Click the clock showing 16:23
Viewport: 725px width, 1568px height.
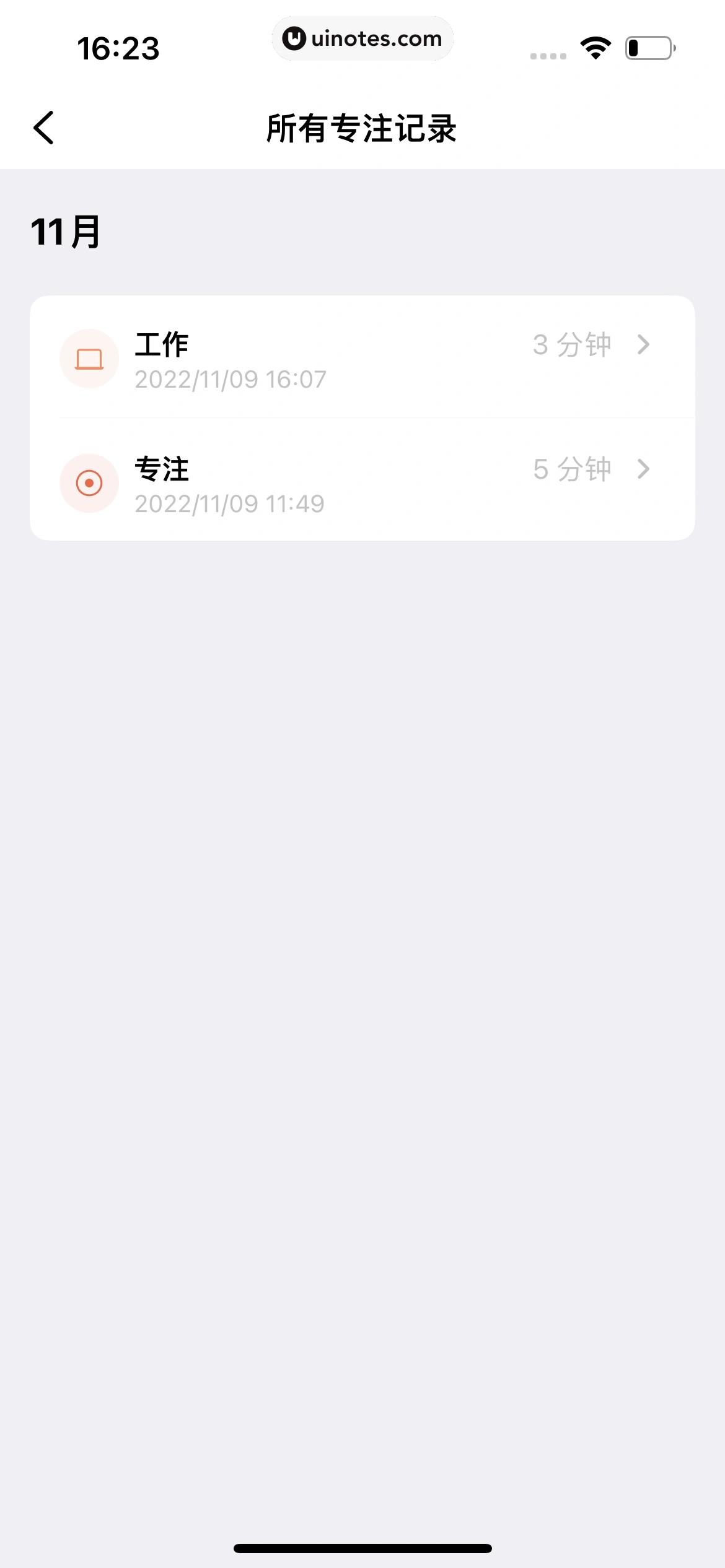pos(118,50)
